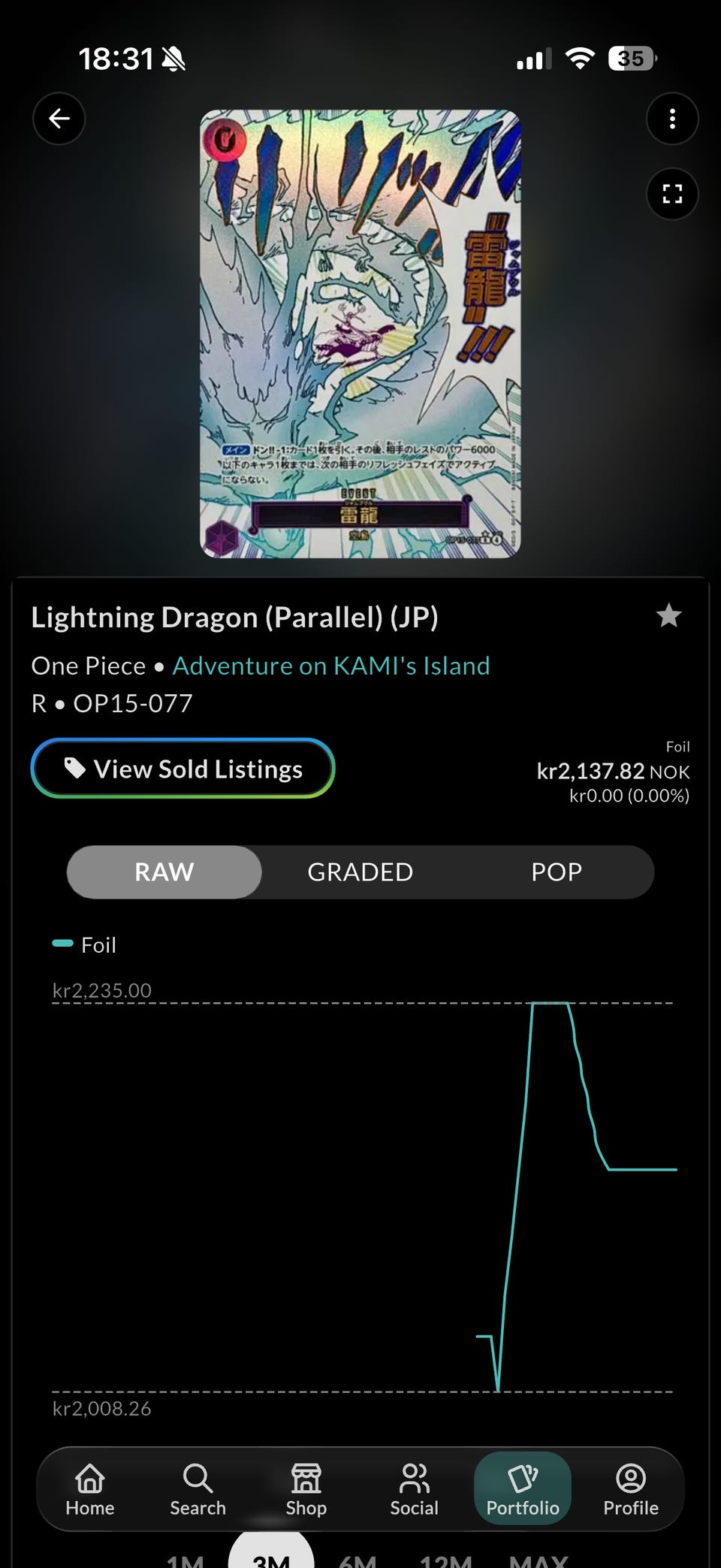Go to the Home tab
721x1568 pixels.
pyautogui.click(x=90, y=1489)
